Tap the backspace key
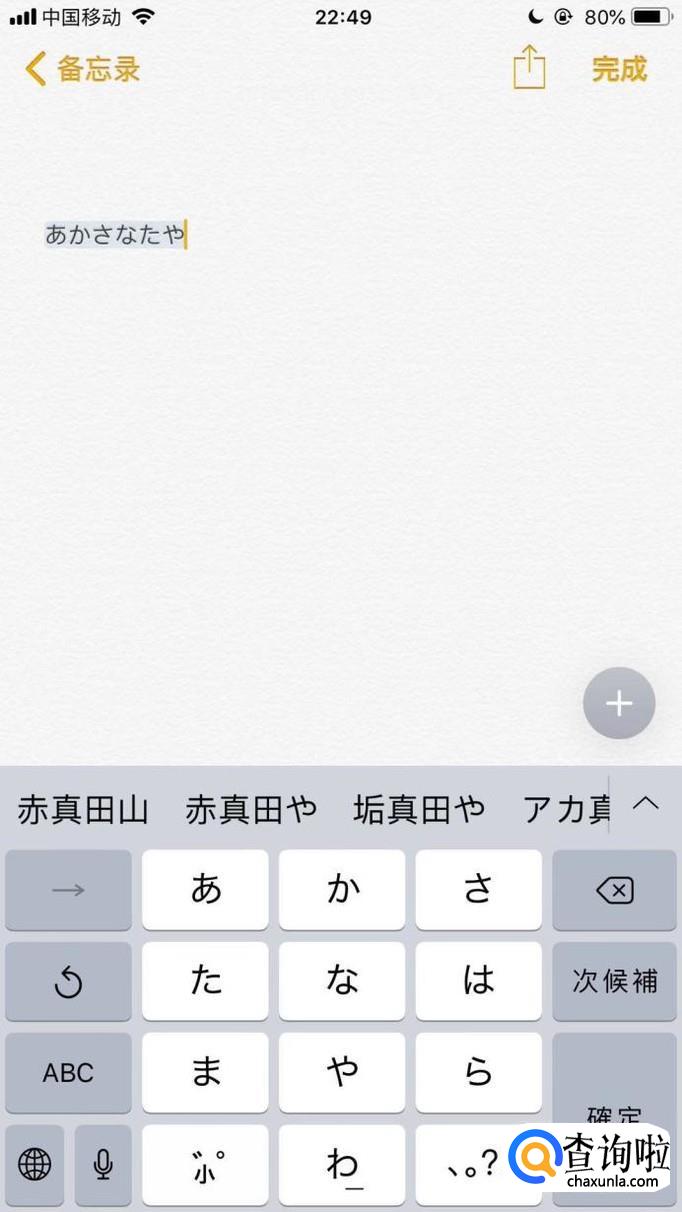The width and height of the screenshot is (682, 1212). (614, 890)
